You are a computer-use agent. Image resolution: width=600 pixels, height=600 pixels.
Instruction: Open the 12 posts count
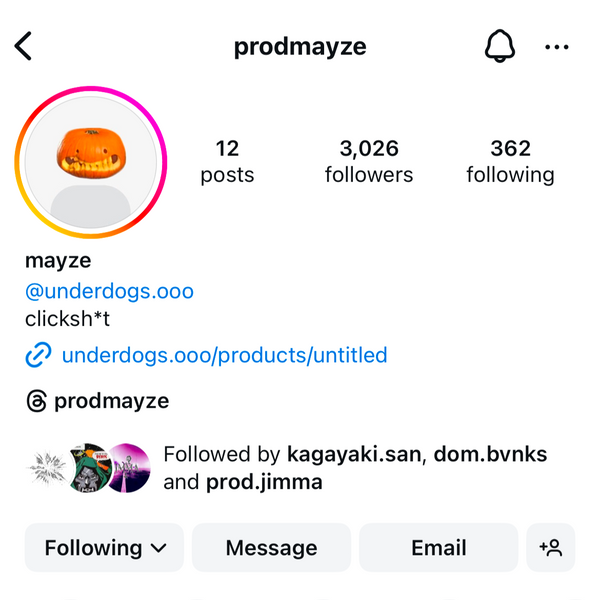(227, 161)
